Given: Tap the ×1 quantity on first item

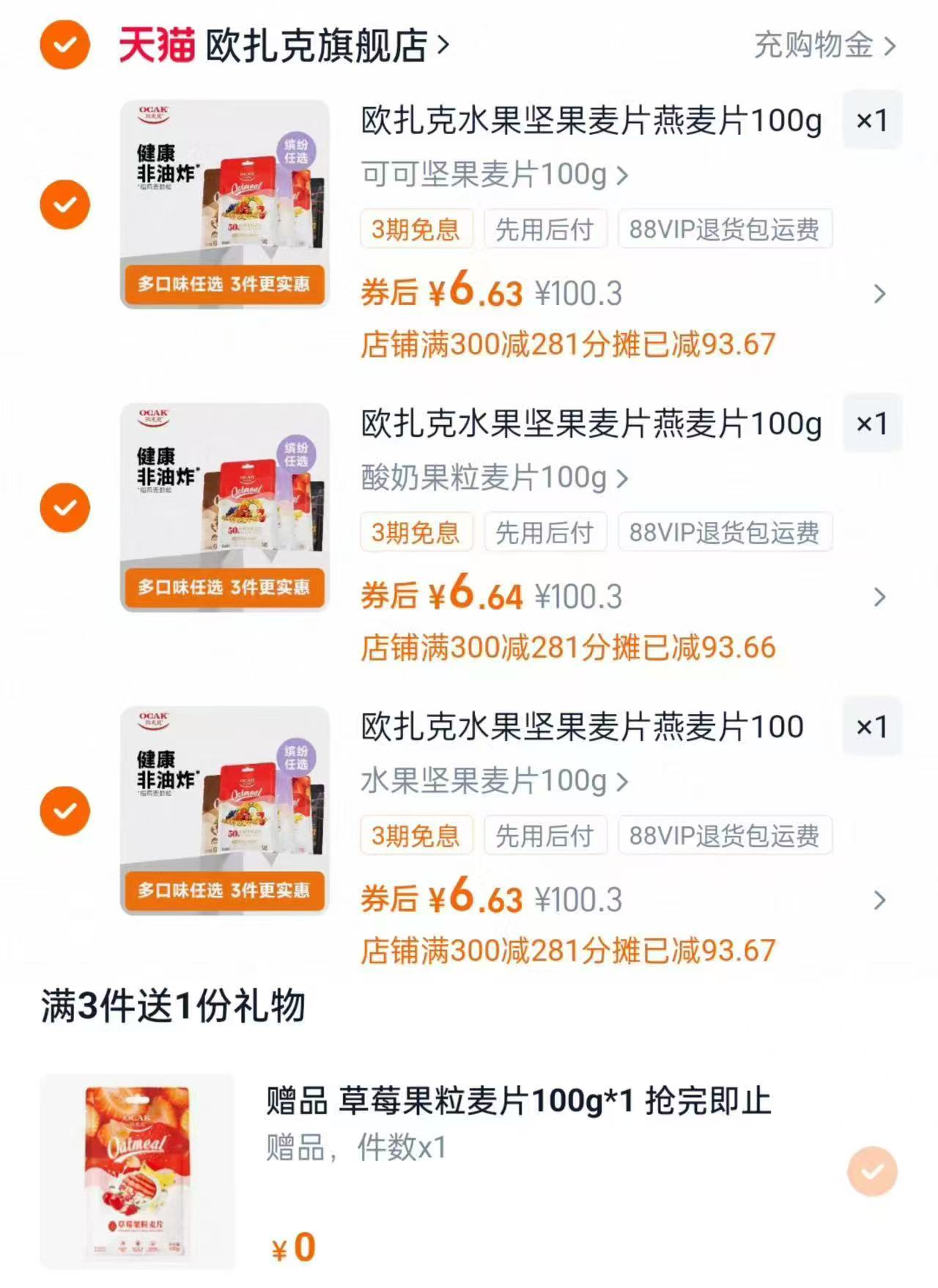Looking at the screenshot, I should pos(871,121).
